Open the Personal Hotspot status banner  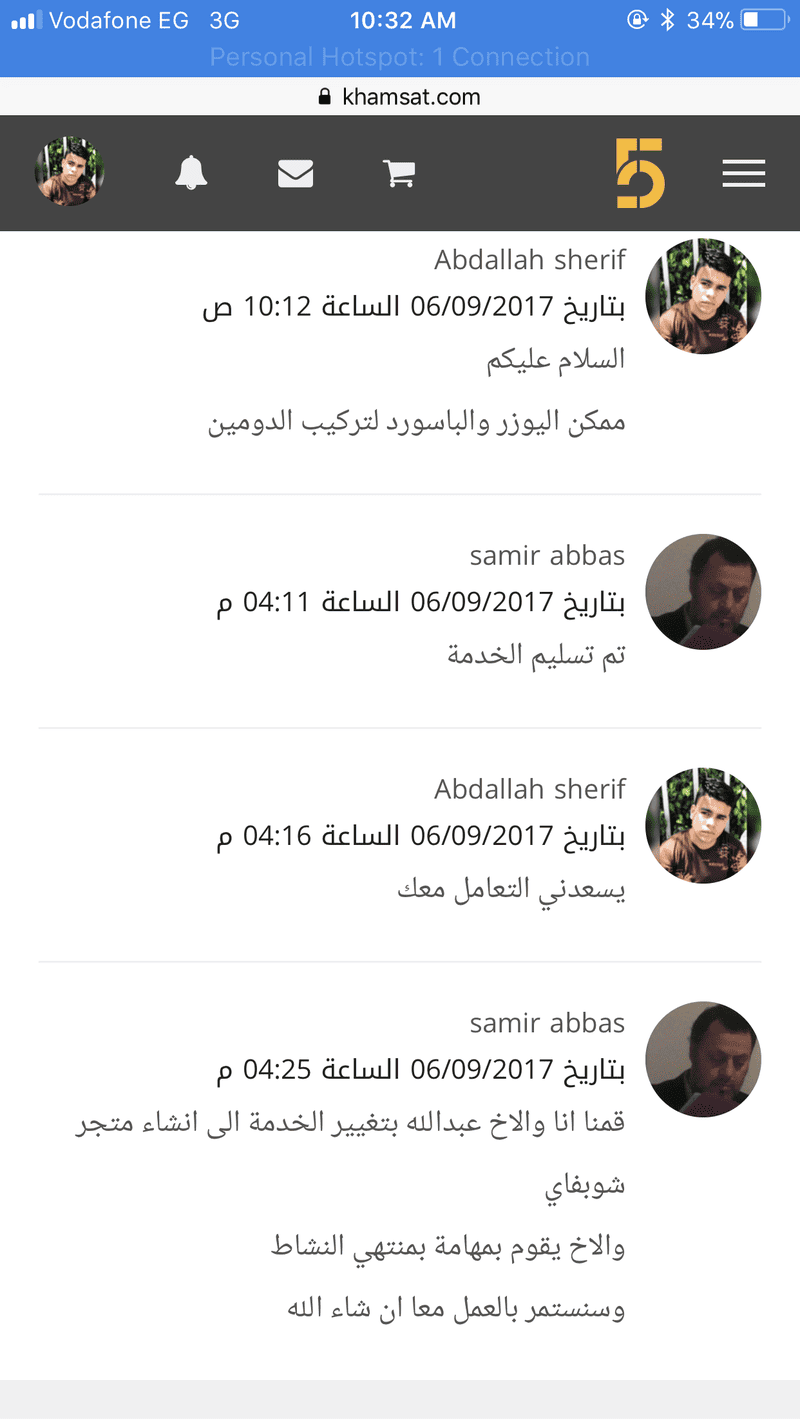[400, 57]
